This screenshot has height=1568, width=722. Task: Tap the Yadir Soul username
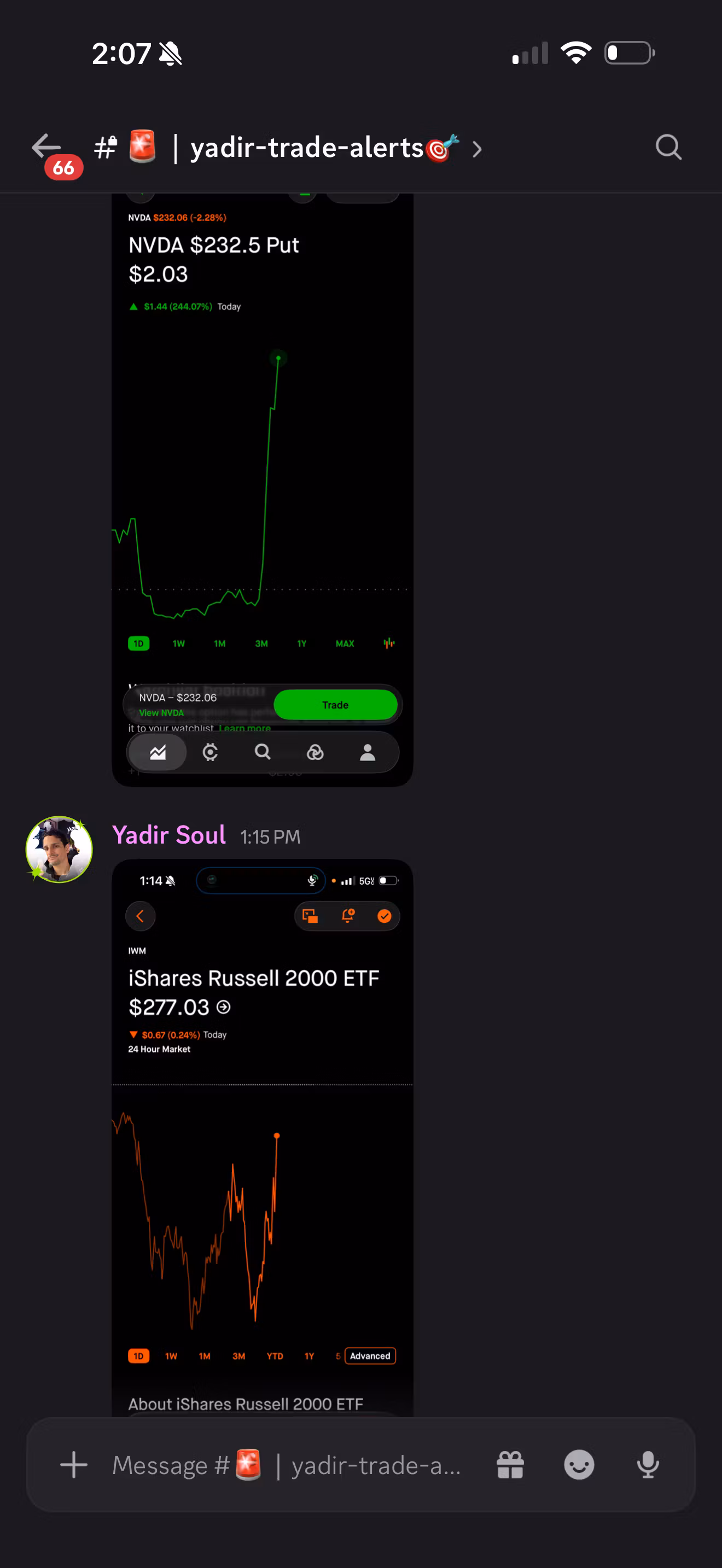[x=169, y=835]
